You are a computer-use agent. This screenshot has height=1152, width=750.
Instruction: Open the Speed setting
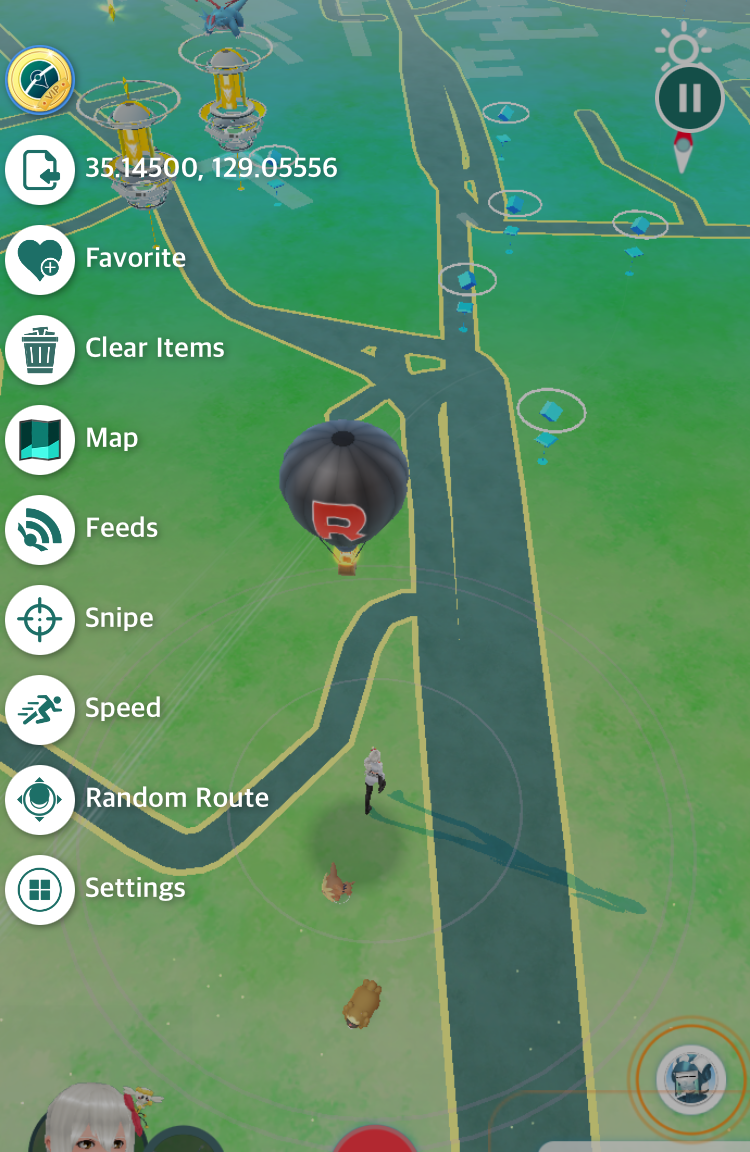pos(40,709)
